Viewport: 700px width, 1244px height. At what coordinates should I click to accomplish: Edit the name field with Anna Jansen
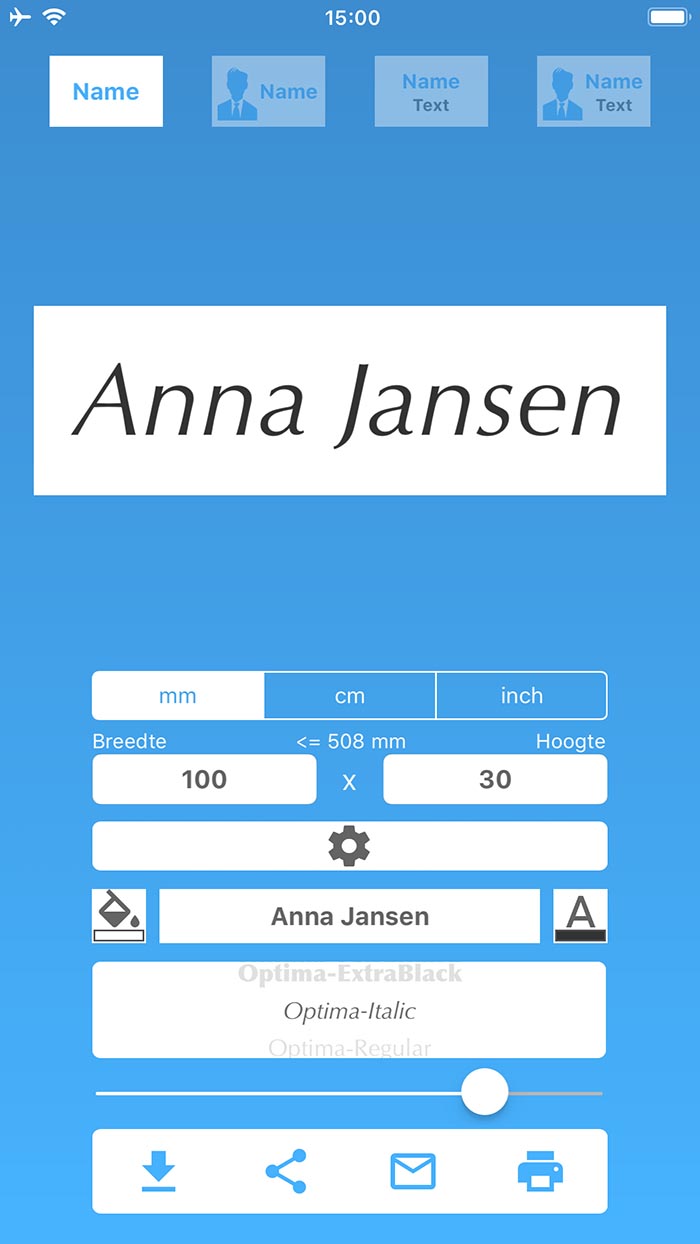[x=350, y=916]
